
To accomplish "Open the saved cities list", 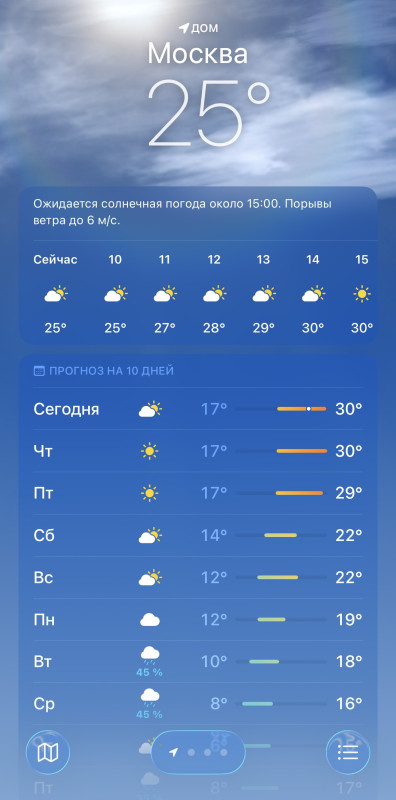I will [x=348, y=752].
